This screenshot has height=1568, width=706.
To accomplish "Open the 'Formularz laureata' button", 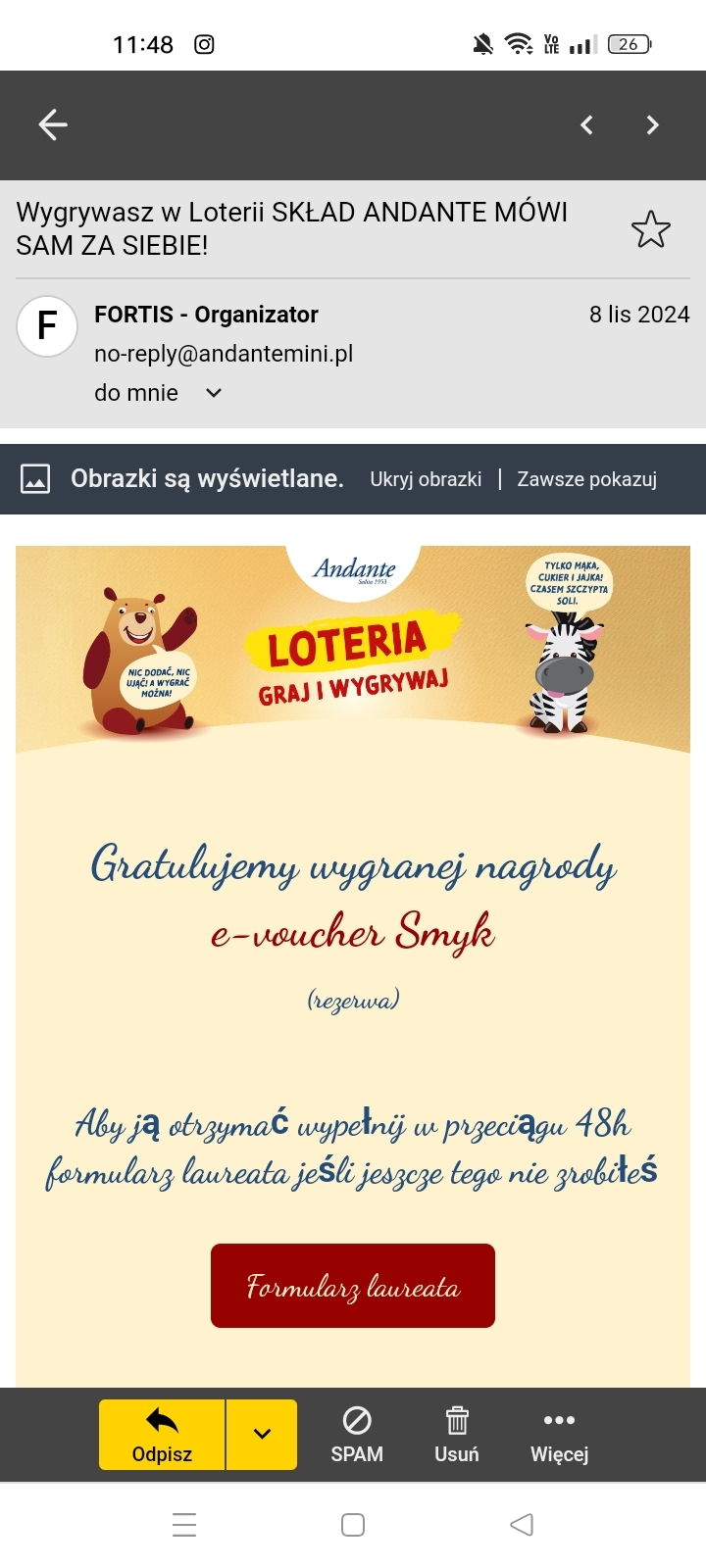I will point(353,1286).
